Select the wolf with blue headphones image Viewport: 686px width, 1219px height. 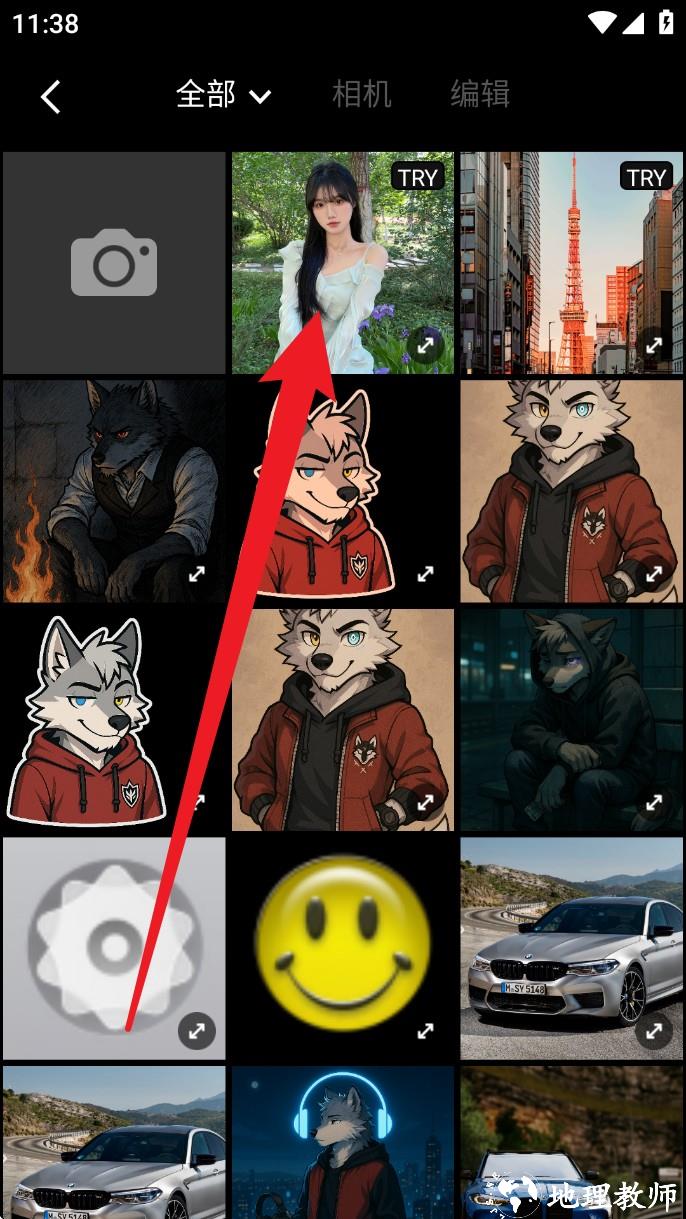click(342, 1142)
